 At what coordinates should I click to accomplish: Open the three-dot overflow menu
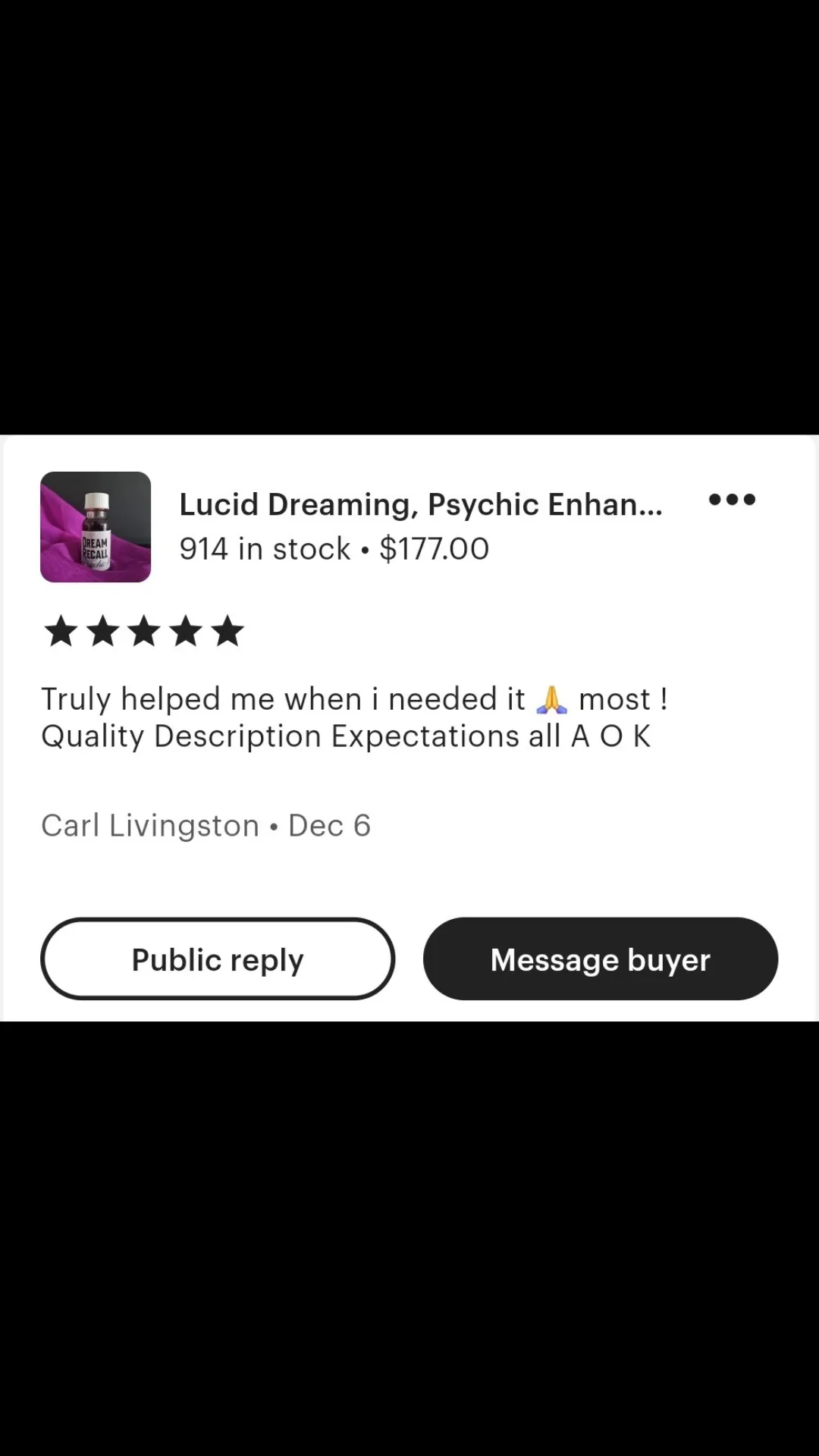click(732, 500)
